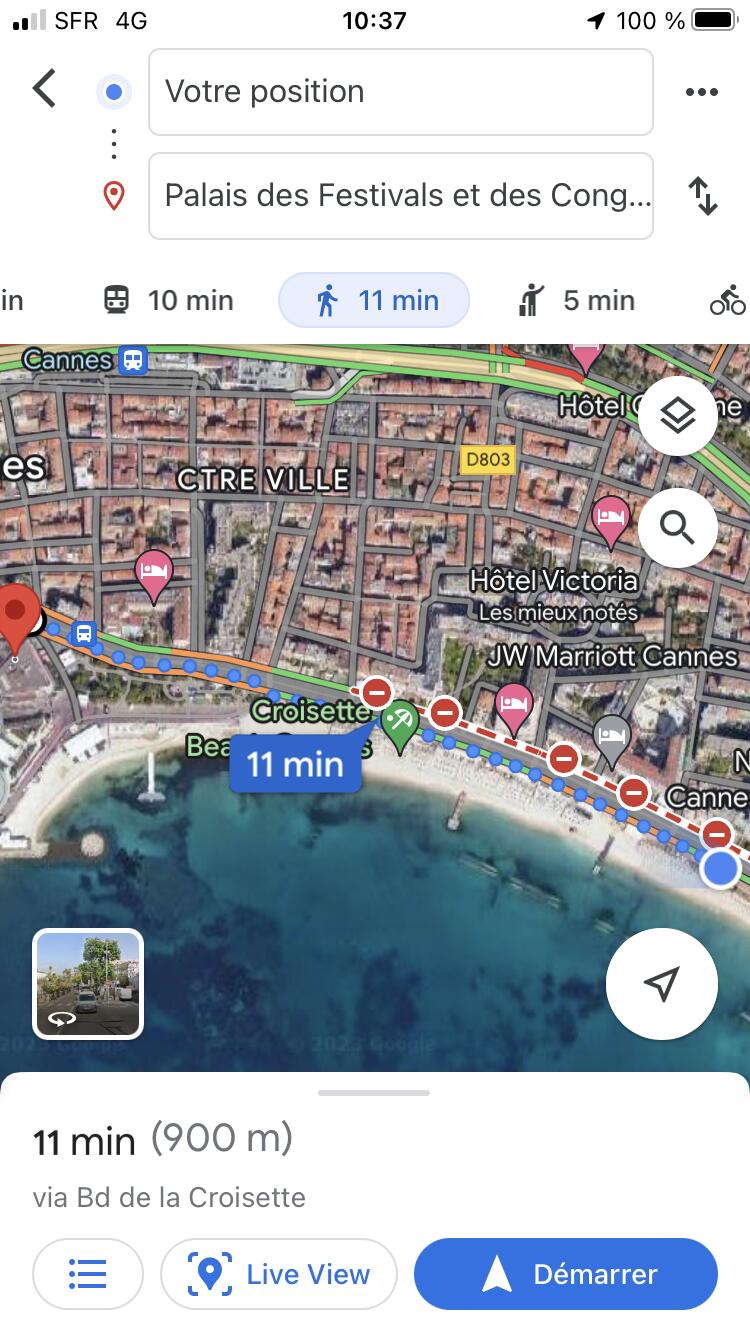The width and height of the screenshot is (750, 1334).
Task: Launch Live View
Action: click(279, 1274)
